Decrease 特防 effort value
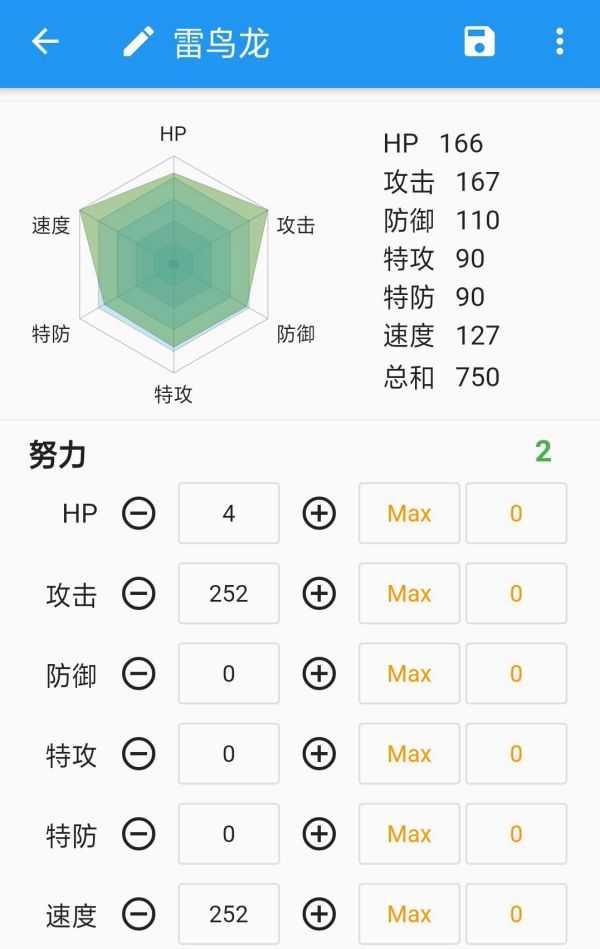Screen dimensions: 600x949 (x=139, y=833)
